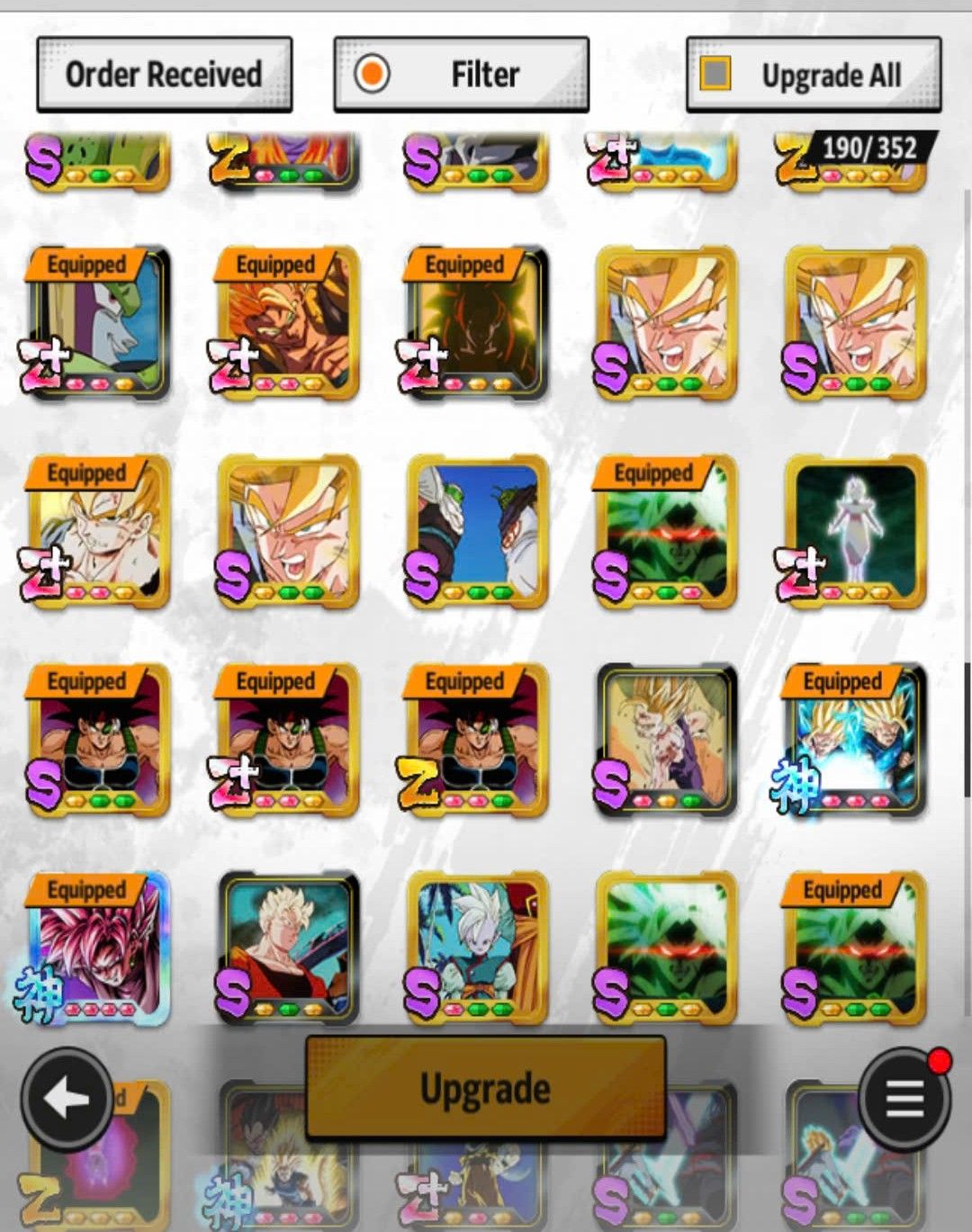972x1232 pixels.
Task: Open the hamburger menu with red dot
Action: pos(904,1098)
